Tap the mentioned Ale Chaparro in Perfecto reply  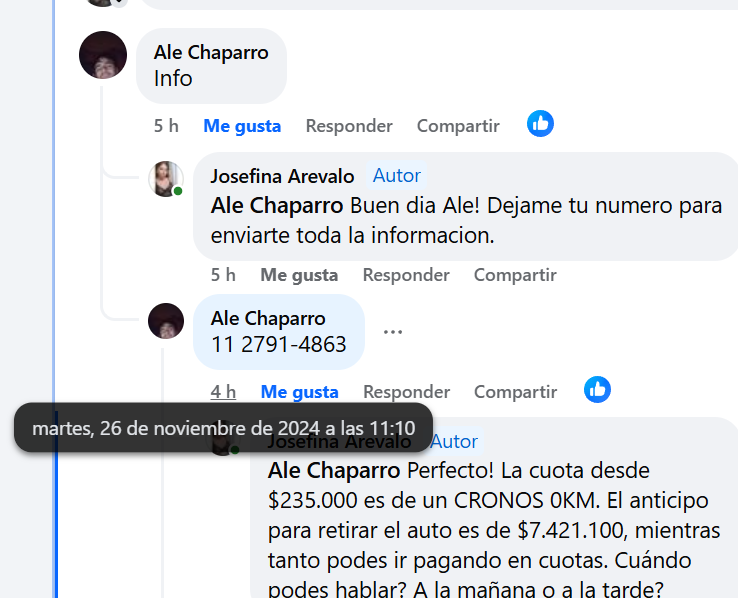click(333, 470)
